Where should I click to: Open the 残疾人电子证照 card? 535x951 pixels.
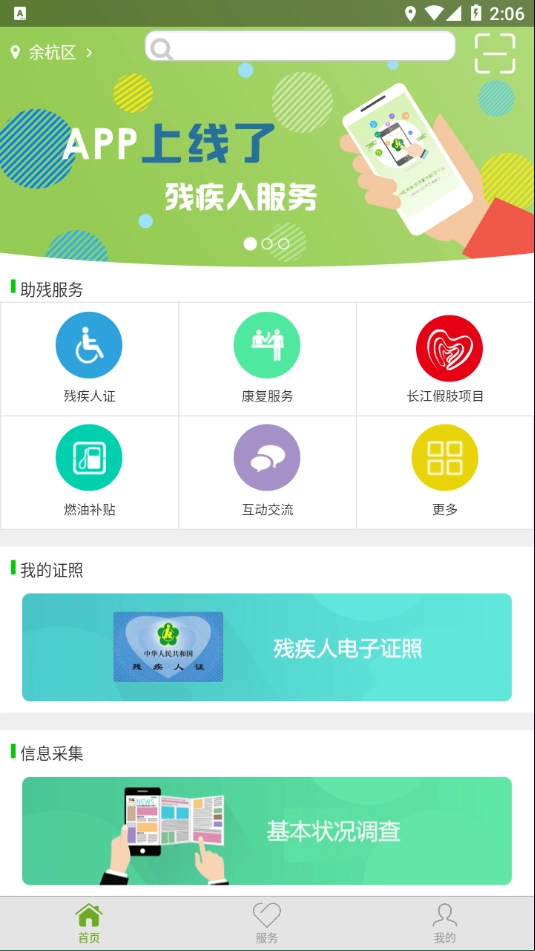pyautogui.click(x=267, y=647)
